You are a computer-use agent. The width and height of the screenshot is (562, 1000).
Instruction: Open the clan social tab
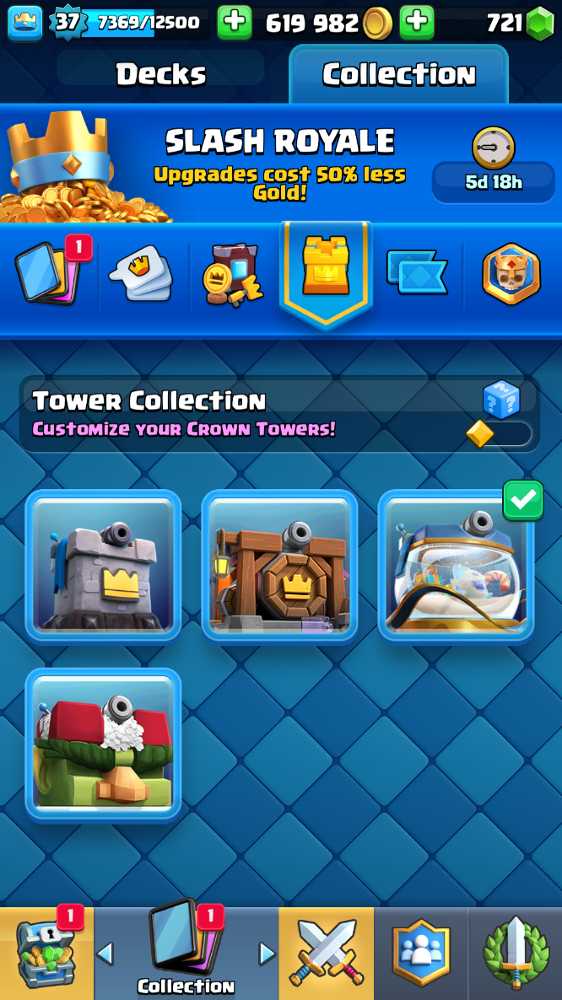tap(421, 953)
